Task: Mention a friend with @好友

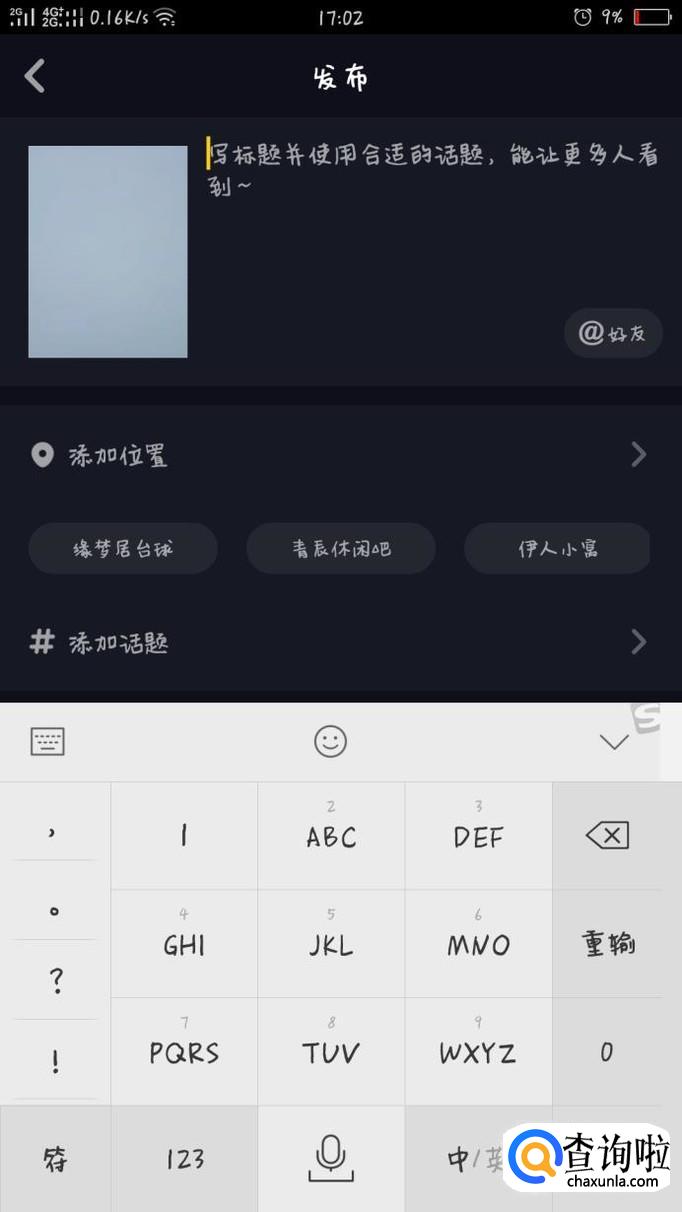Action: click(613, 333)
